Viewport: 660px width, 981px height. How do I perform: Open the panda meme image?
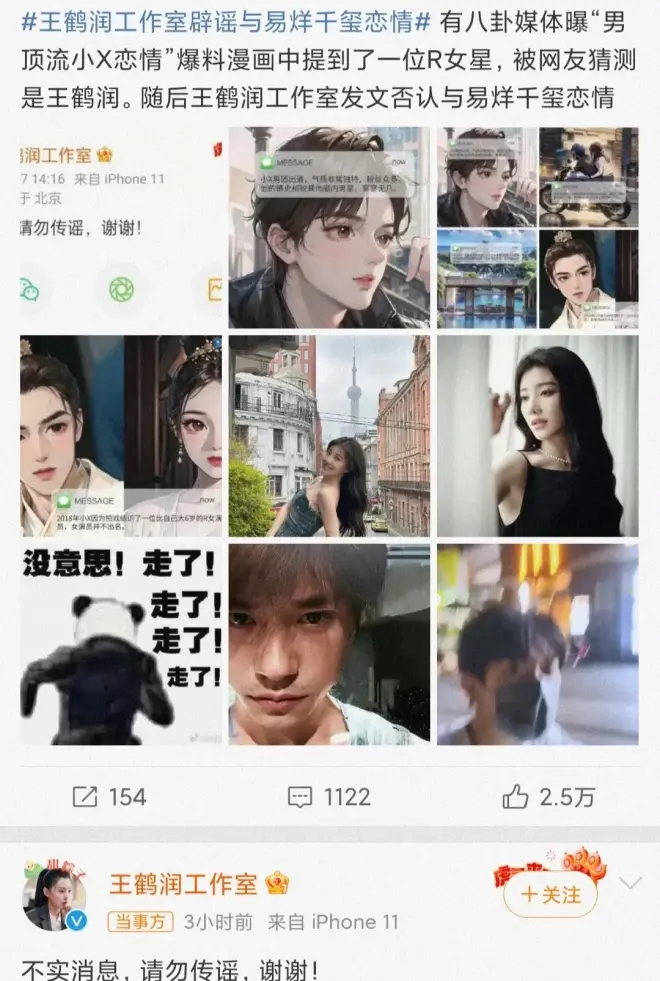[121, 644]
